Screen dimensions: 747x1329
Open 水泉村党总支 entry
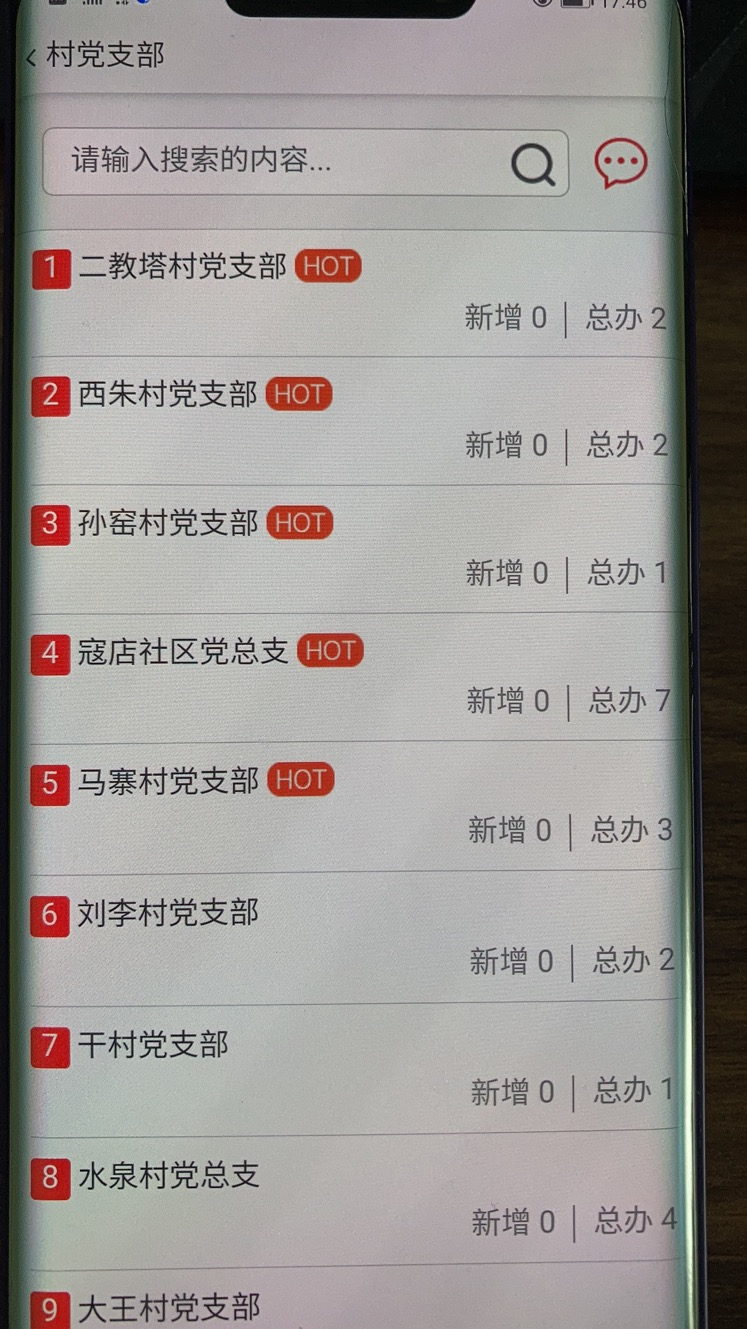pyautogui.click(x=168, y=1176)
